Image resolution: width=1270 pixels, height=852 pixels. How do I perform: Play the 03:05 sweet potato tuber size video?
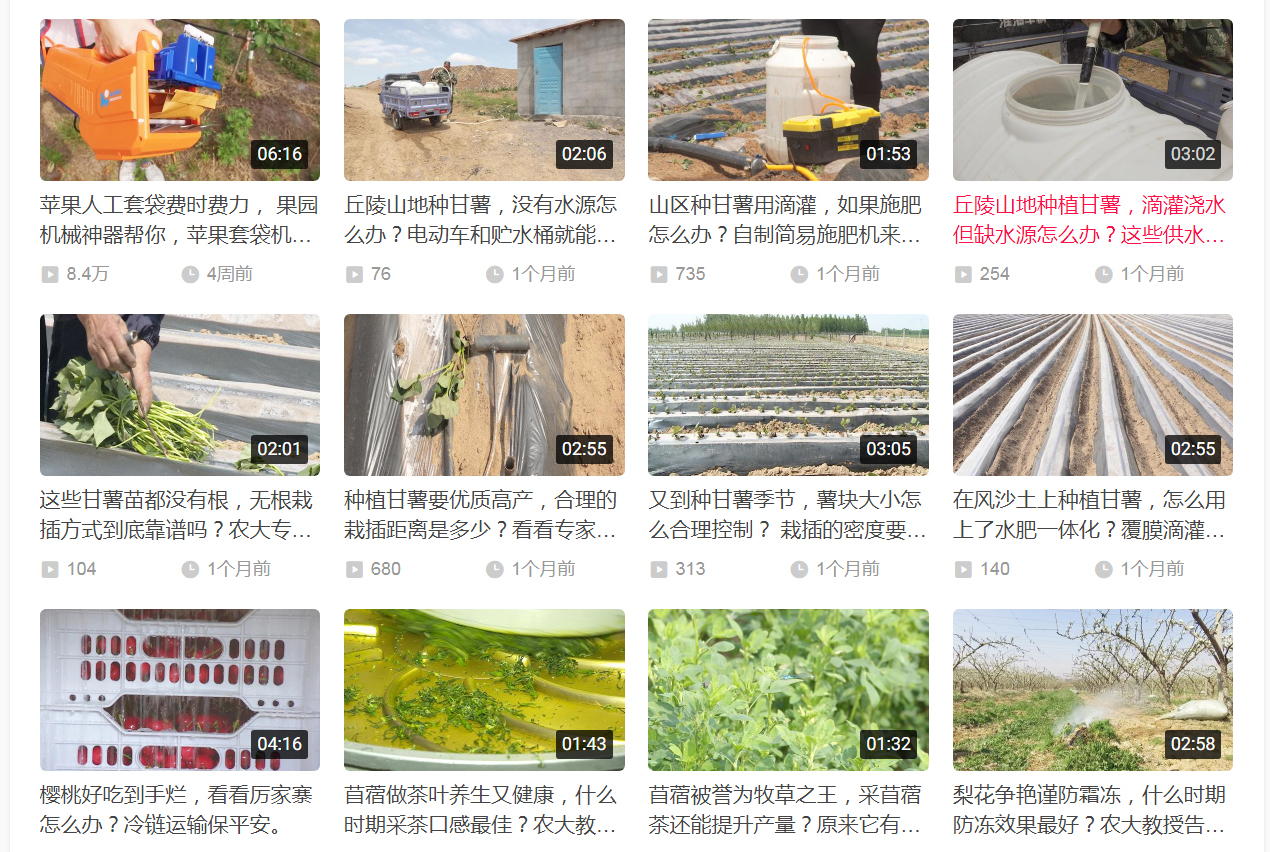click(788, 395)
